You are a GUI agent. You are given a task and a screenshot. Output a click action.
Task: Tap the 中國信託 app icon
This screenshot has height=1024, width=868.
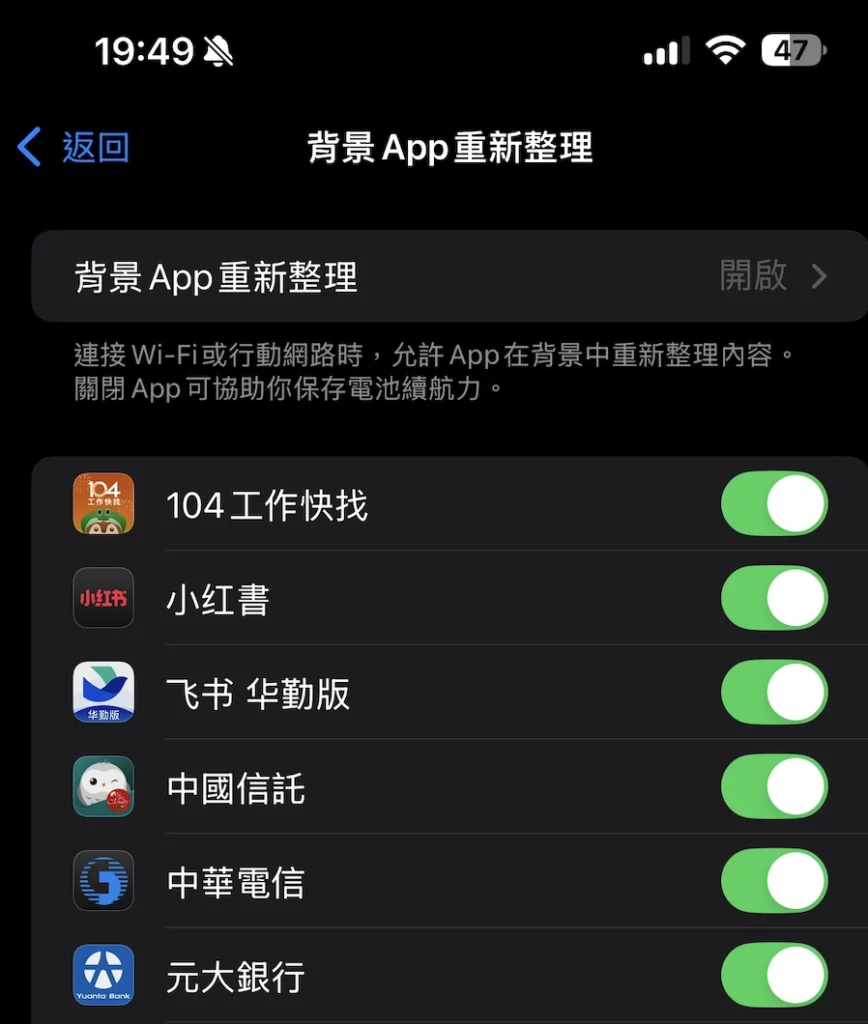click(x=103, y=787)
